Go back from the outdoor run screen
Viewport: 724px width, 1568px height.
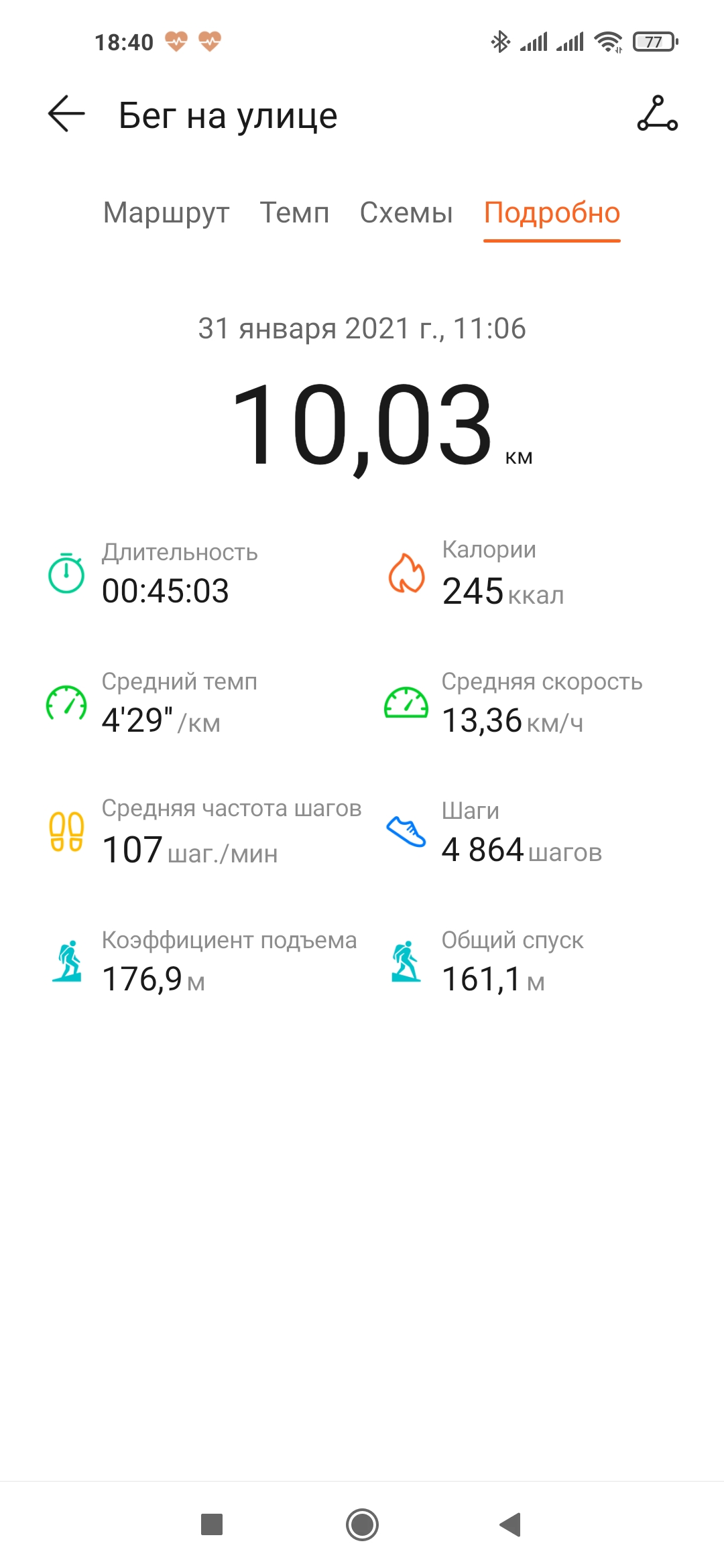(66, 115)
